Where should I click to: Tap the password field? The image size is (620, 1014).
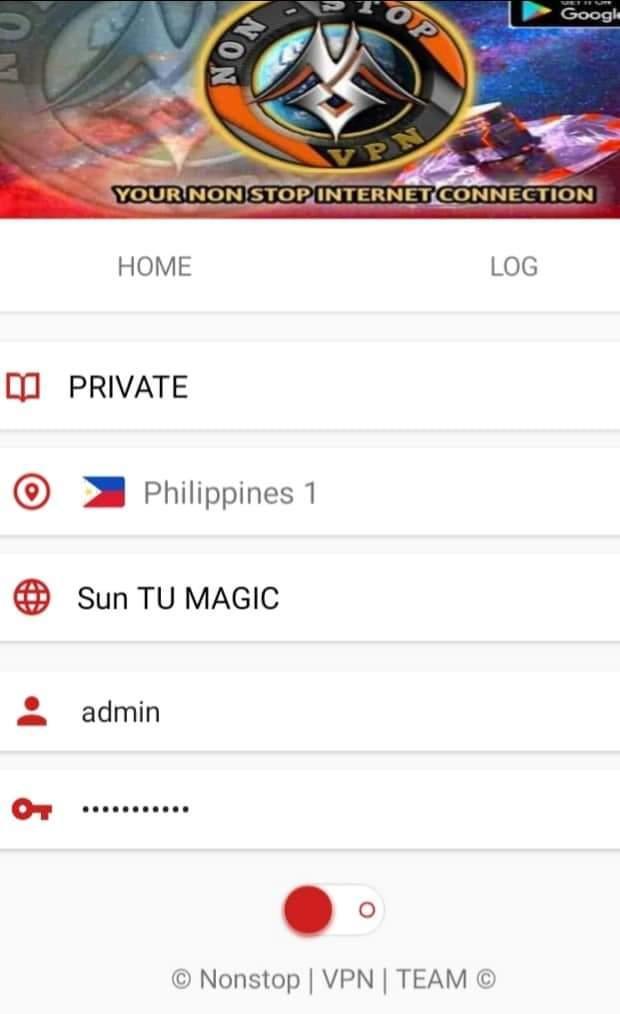(x=310, y=809)
